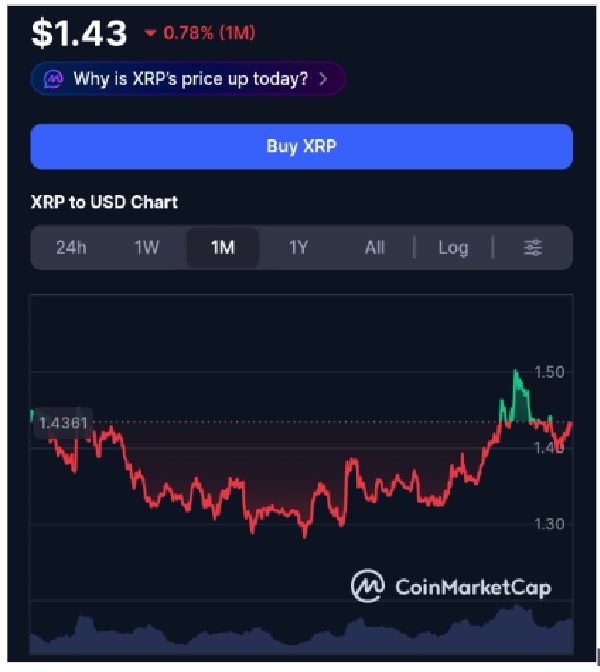This screenshot has height=672, width=600.
Task: Switch chart range to 24h
Action: [71, 248]
